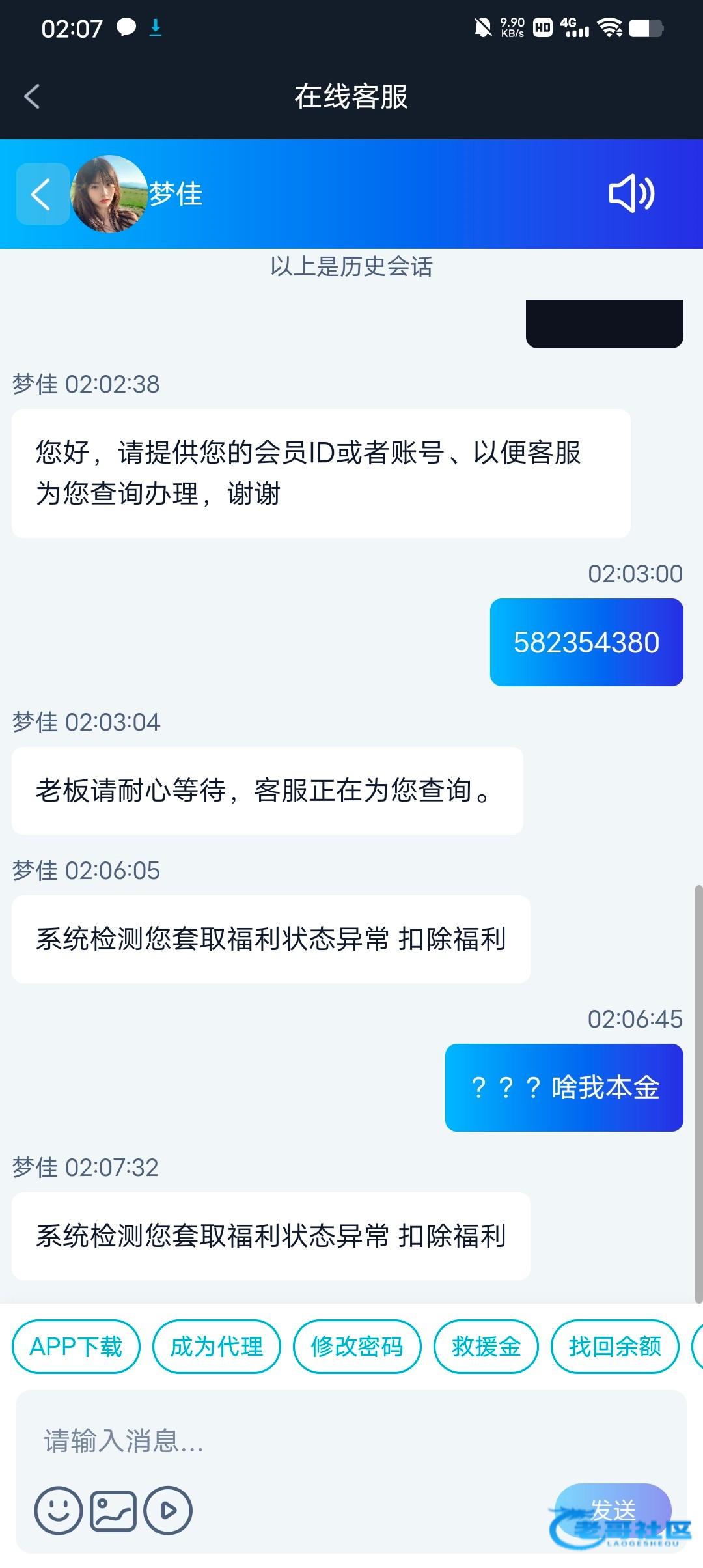Open the 修改密码 shortcut

tap(357, 1347)
